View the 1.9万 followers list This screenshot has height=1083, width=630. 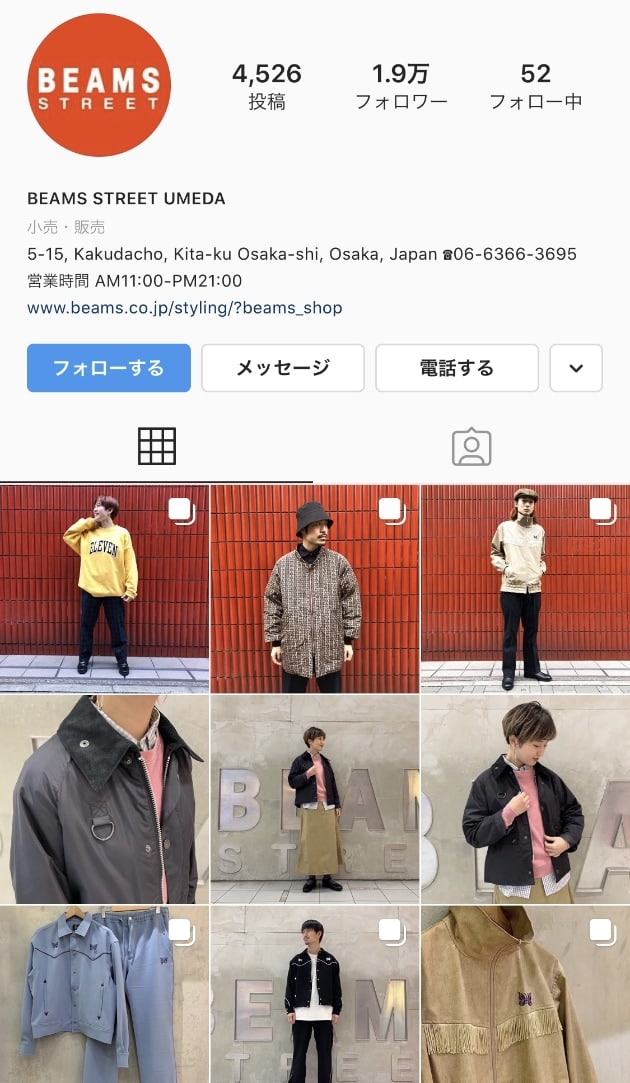401,86
